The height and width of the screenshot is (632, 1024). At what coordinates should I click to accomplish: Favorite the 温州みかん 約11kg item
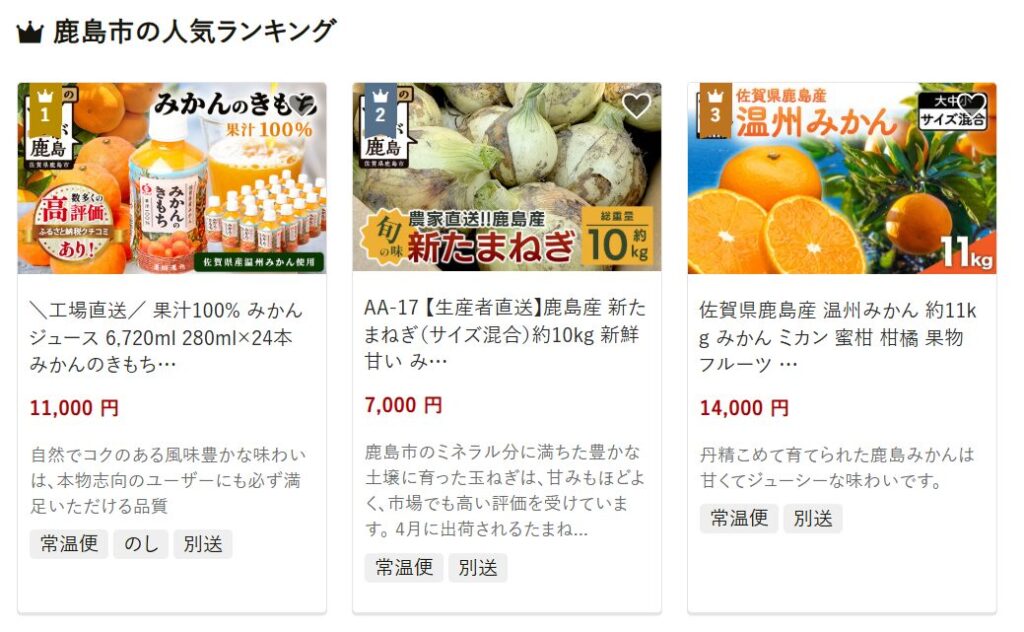tap(971, 106)
